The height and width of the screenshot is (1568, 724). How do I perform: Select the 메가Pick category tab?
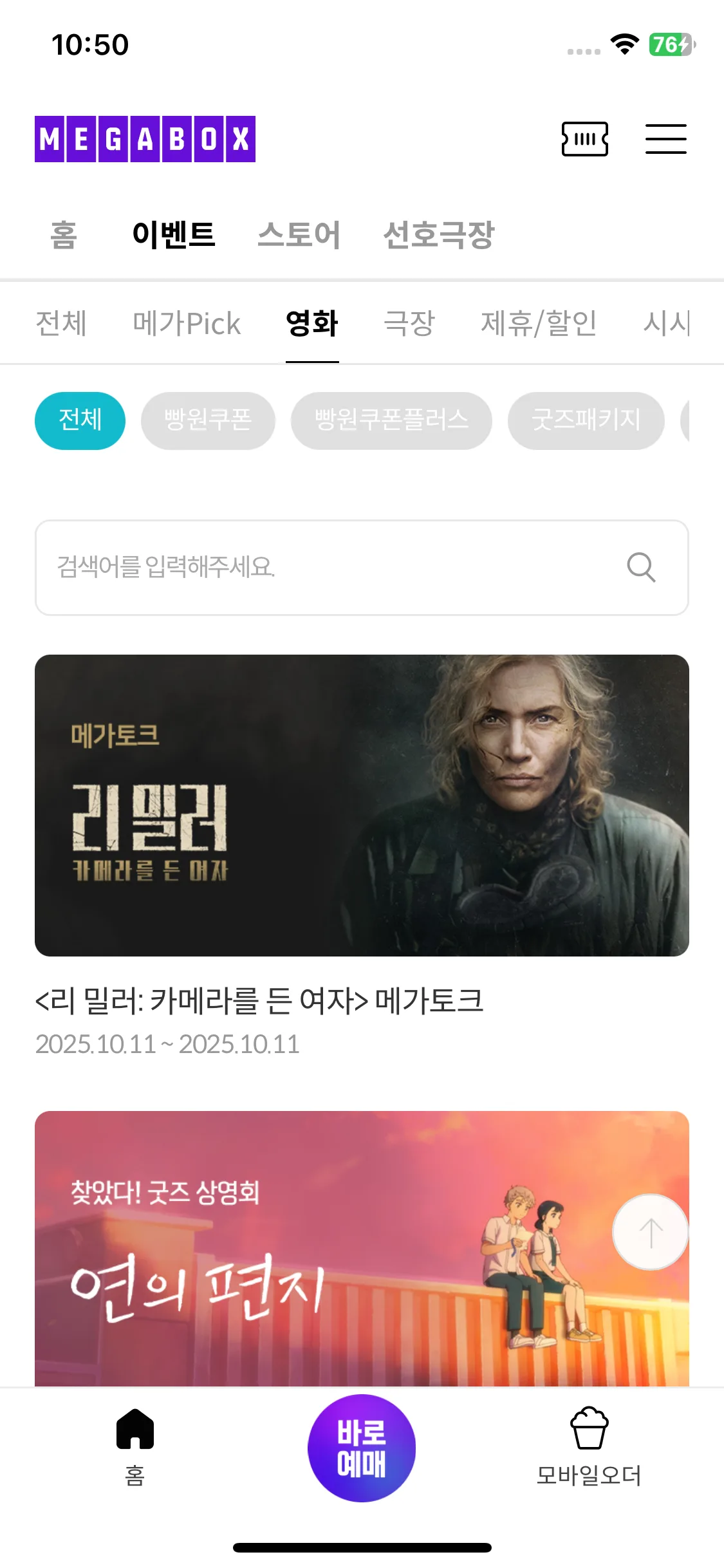pyautogui.click(x=187, y=323)
